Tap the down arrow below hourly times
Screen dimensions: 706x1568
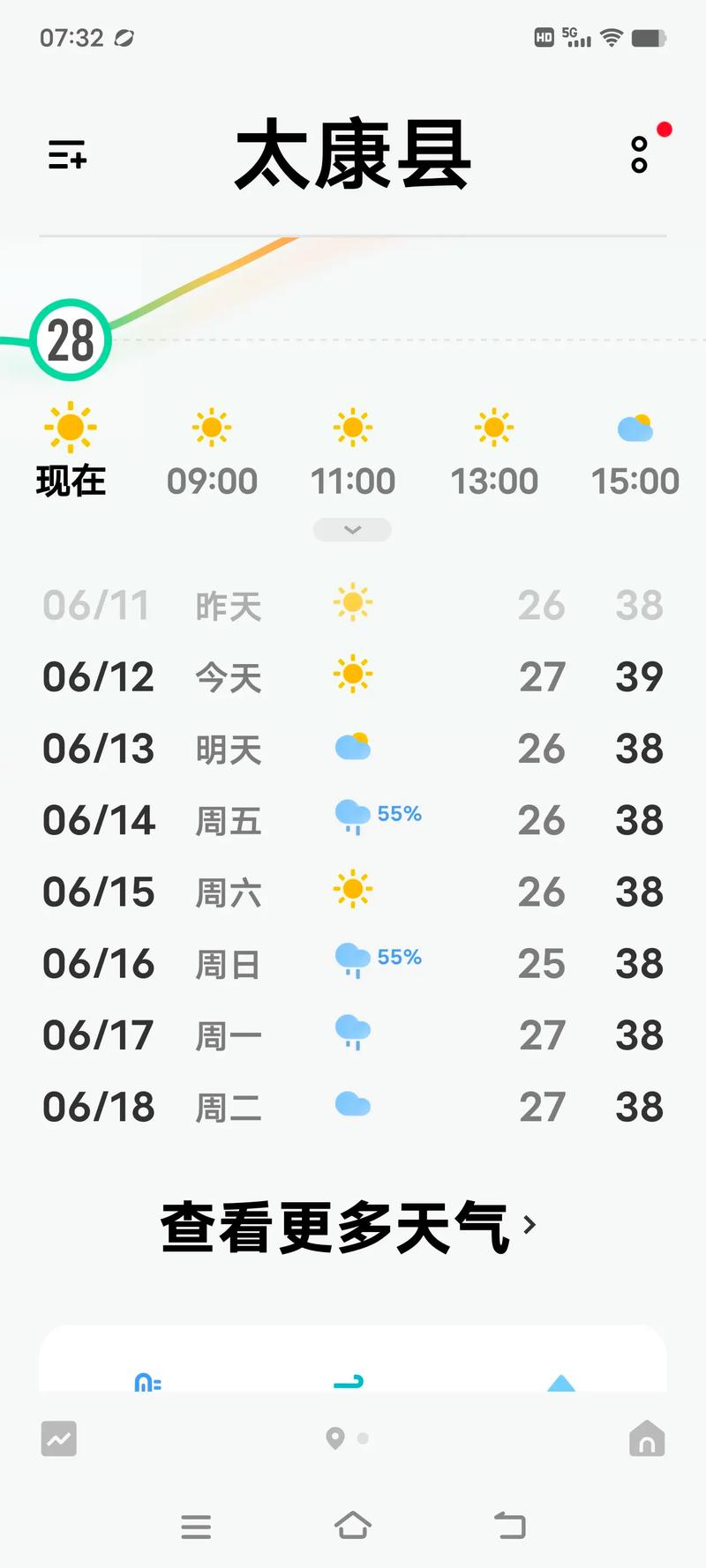point(352,529)
